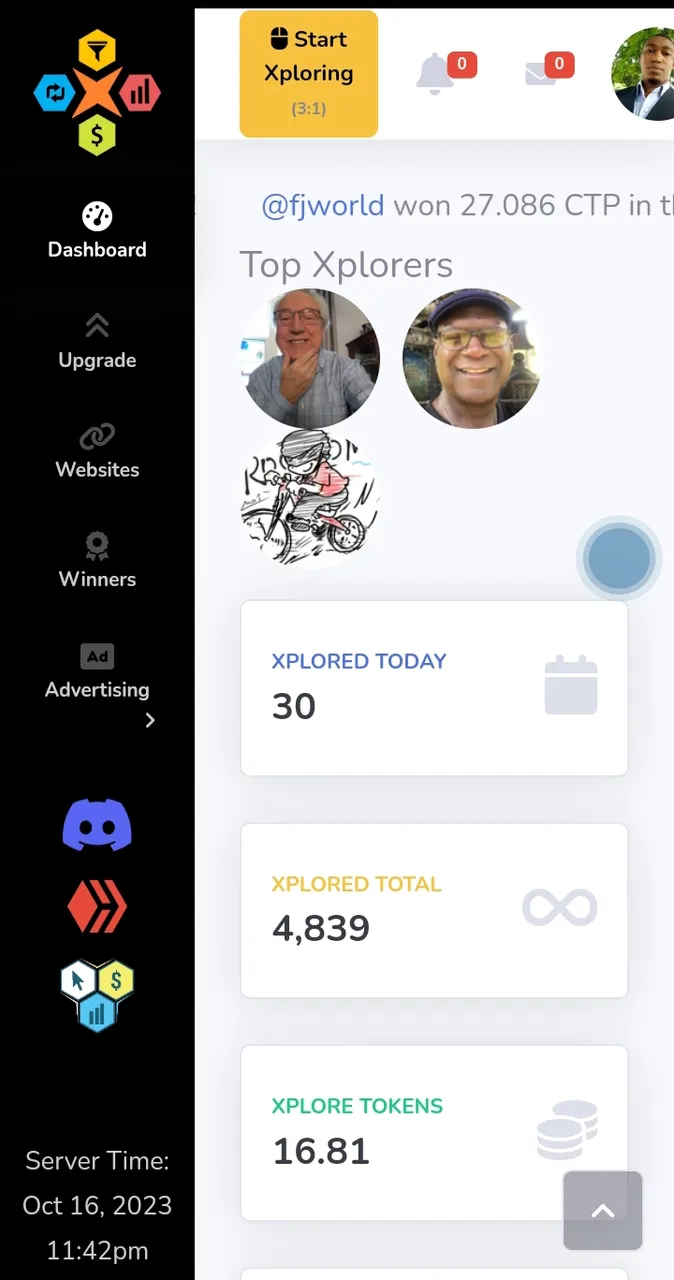Open the red Hive logo link
674x1280 pixels.
(97, 908)
